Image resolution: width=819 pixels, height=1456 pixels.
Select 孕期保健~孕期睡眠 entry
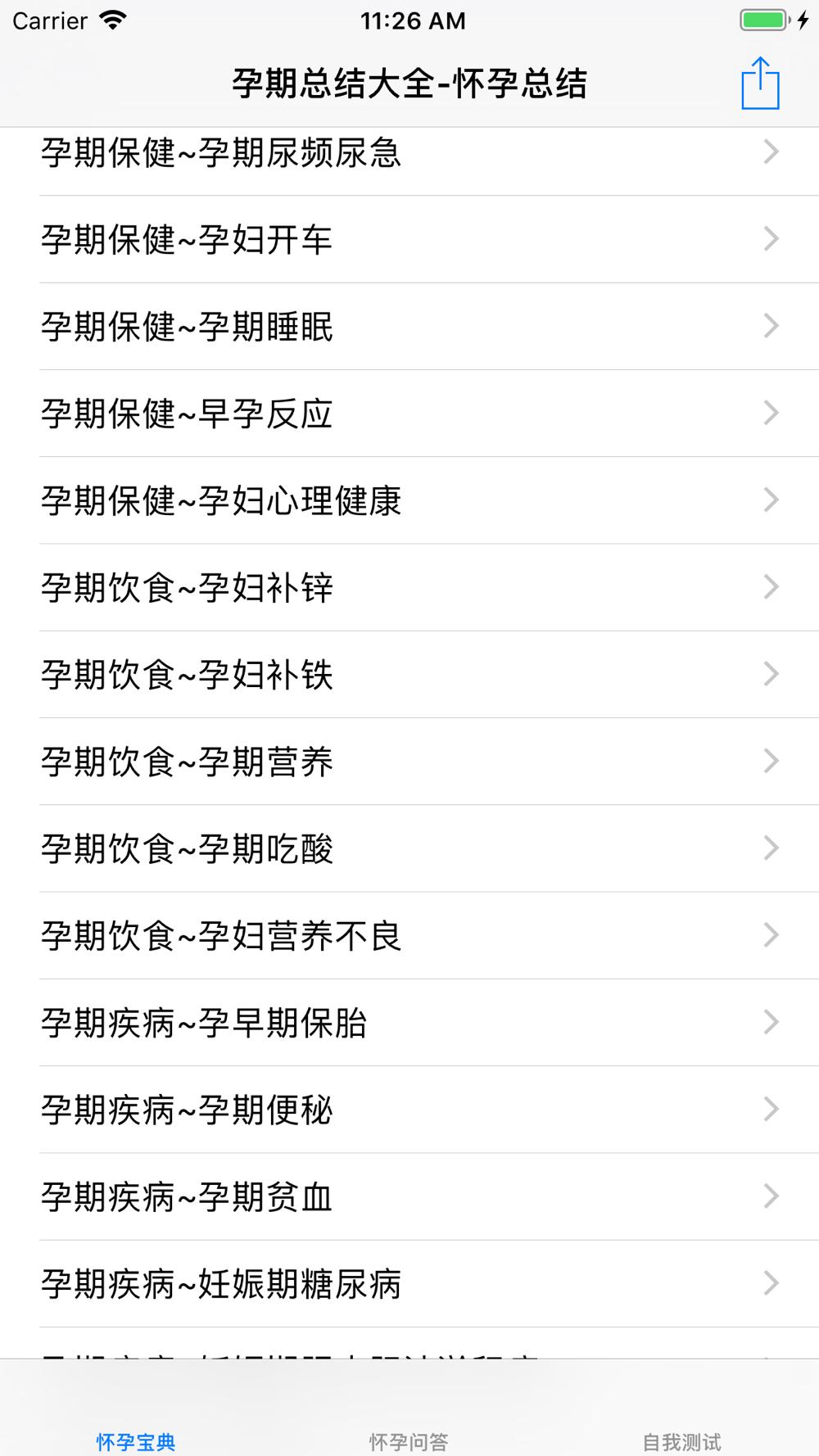(409, 327)
